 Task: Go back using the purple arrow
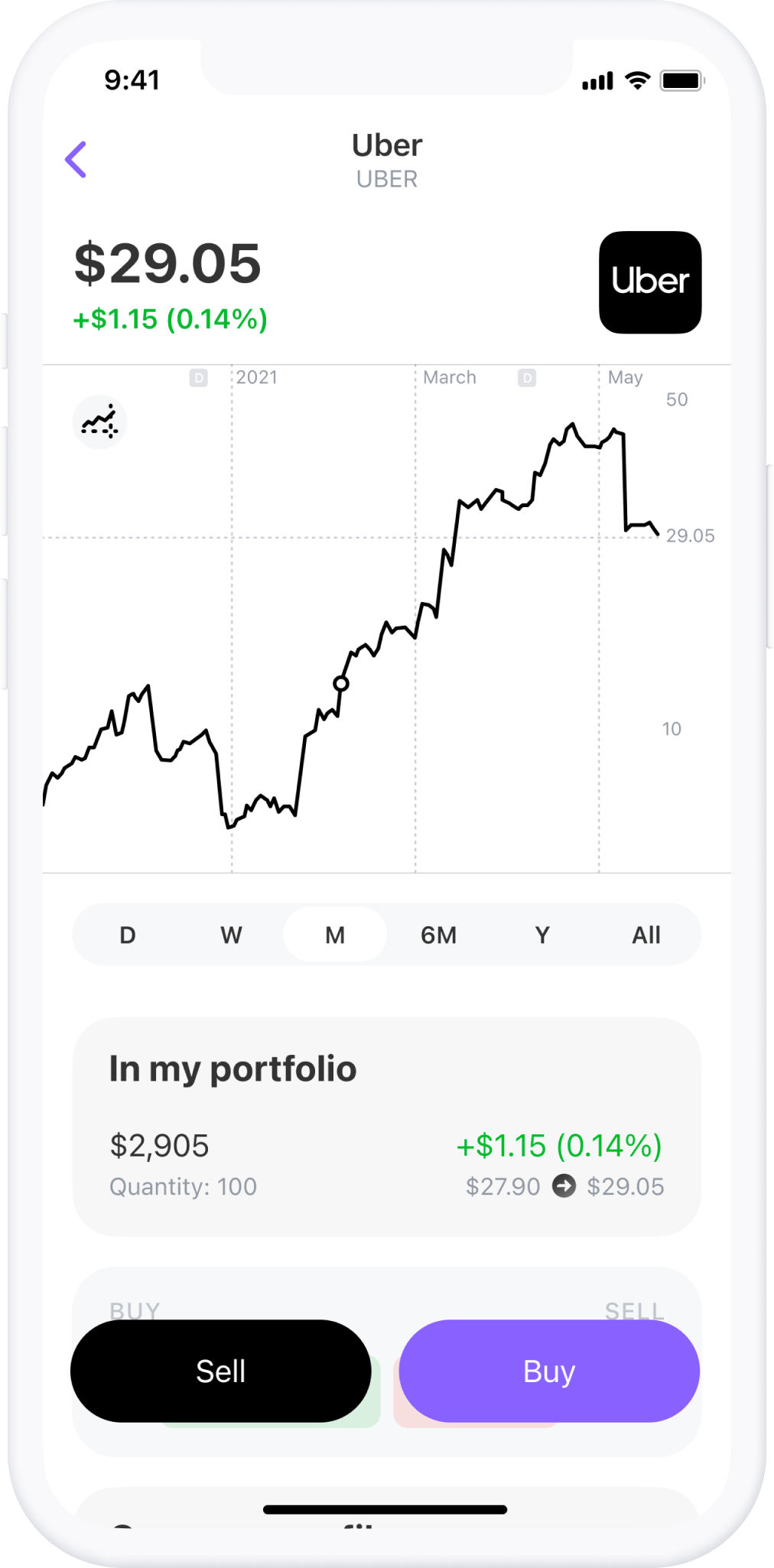click(x=76, y=160)
